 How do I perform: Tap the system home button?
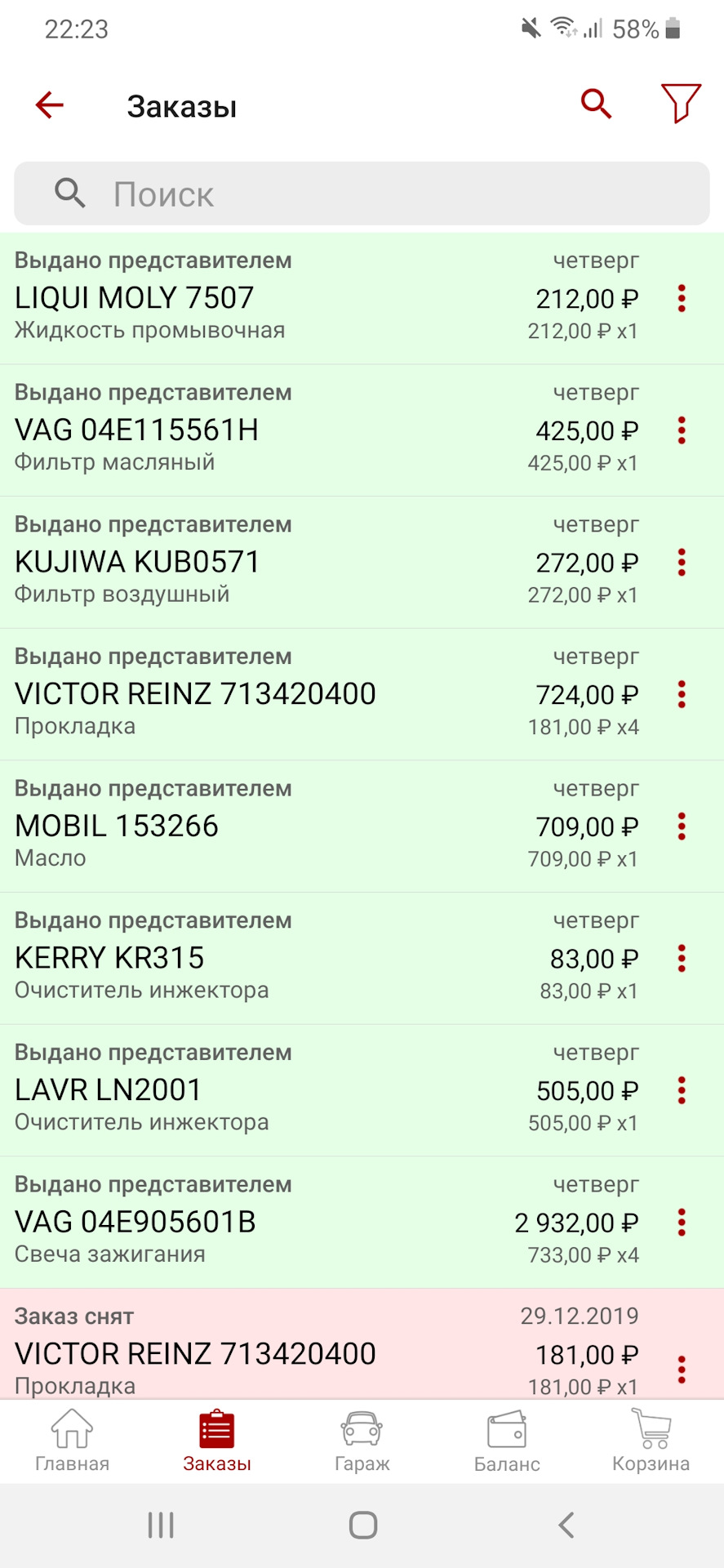click(x=362, y=1525)
